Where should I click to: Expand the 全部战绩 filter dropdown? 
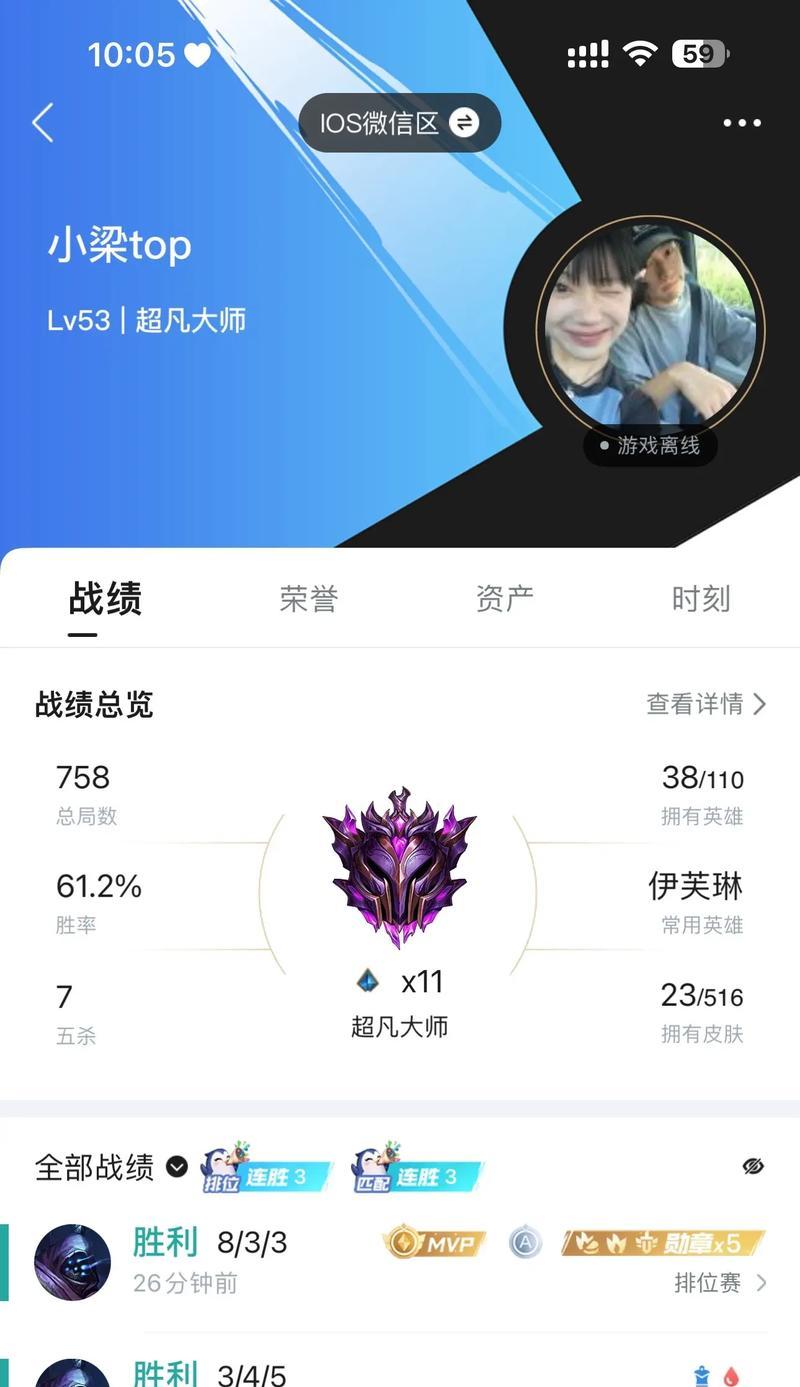pyautogui.click(x=111, y=1167)
